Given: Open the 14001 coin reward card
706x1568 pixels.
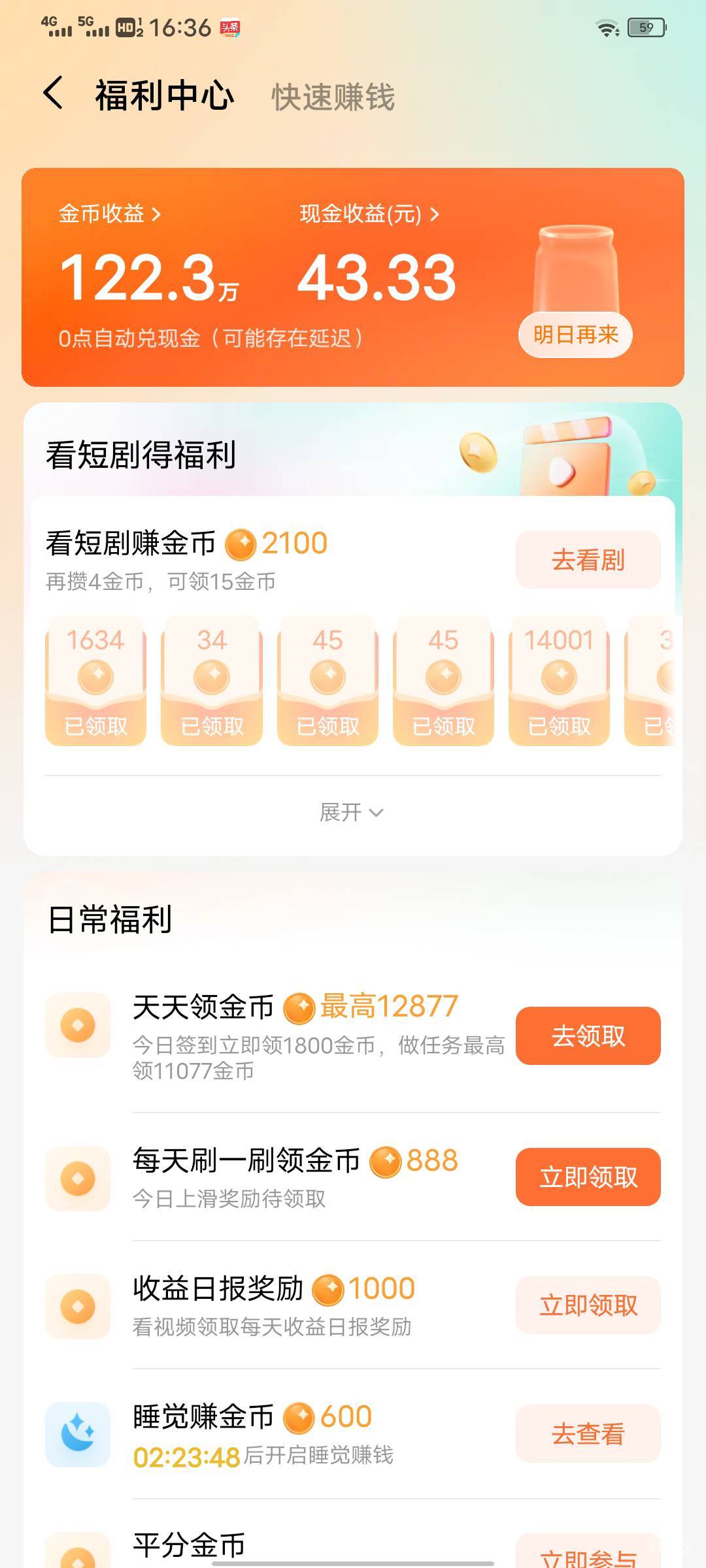Looking at the screenshot, I should click(559, 680).
